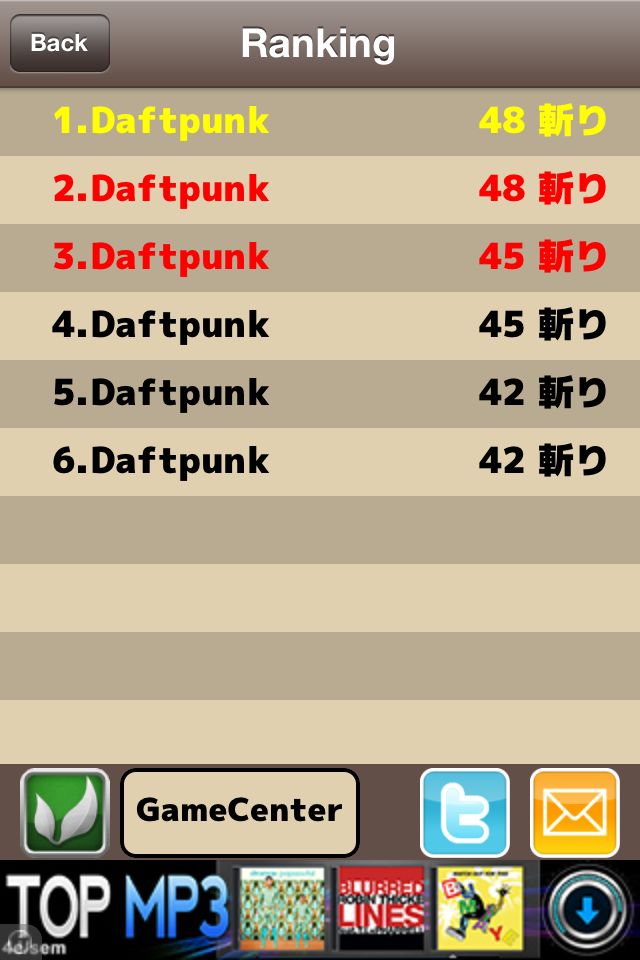Open the GameCenter leaderboard
This screenshot has width=640, height=960.
239,811
